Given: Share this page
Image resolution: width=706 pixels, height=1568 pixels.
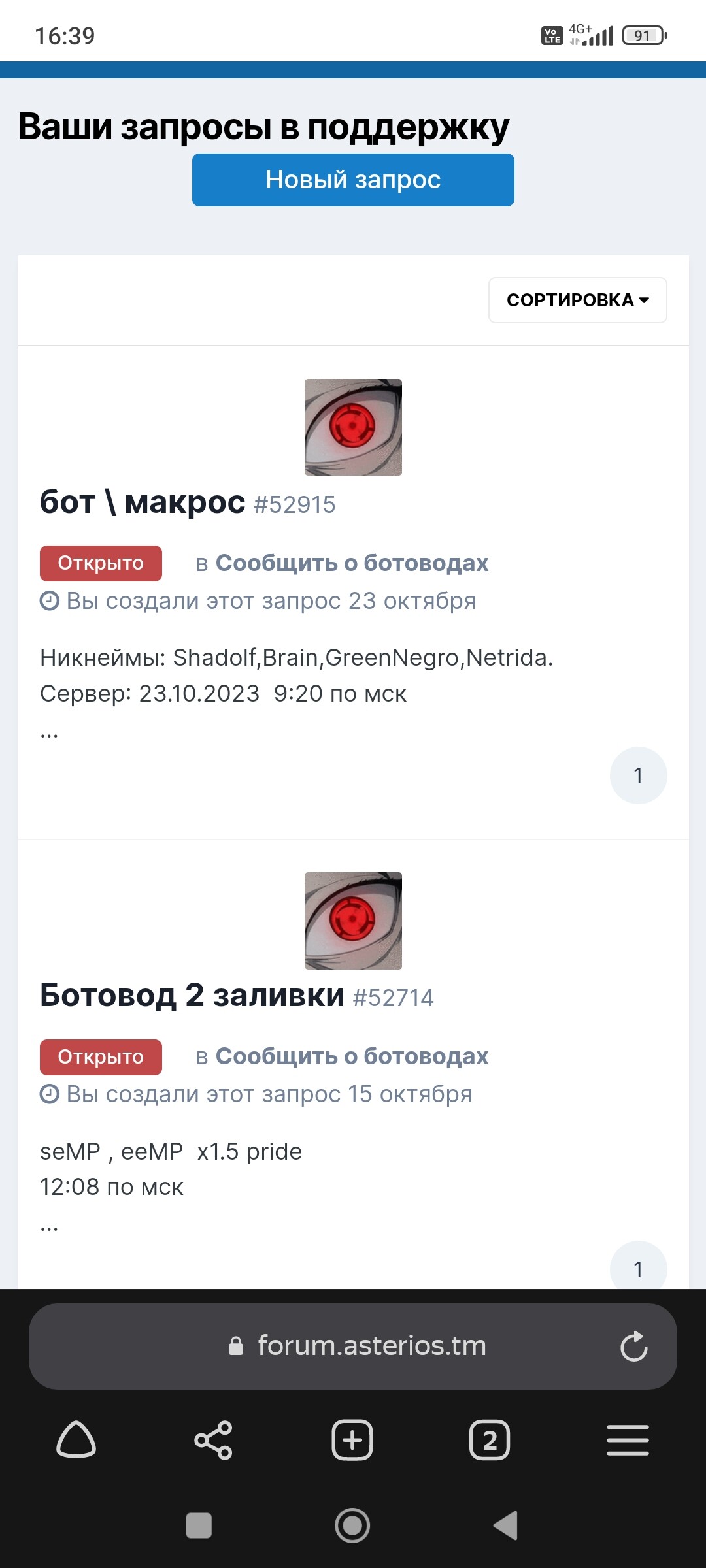Looking at the screenshot, I should (x=214, y=1440).
